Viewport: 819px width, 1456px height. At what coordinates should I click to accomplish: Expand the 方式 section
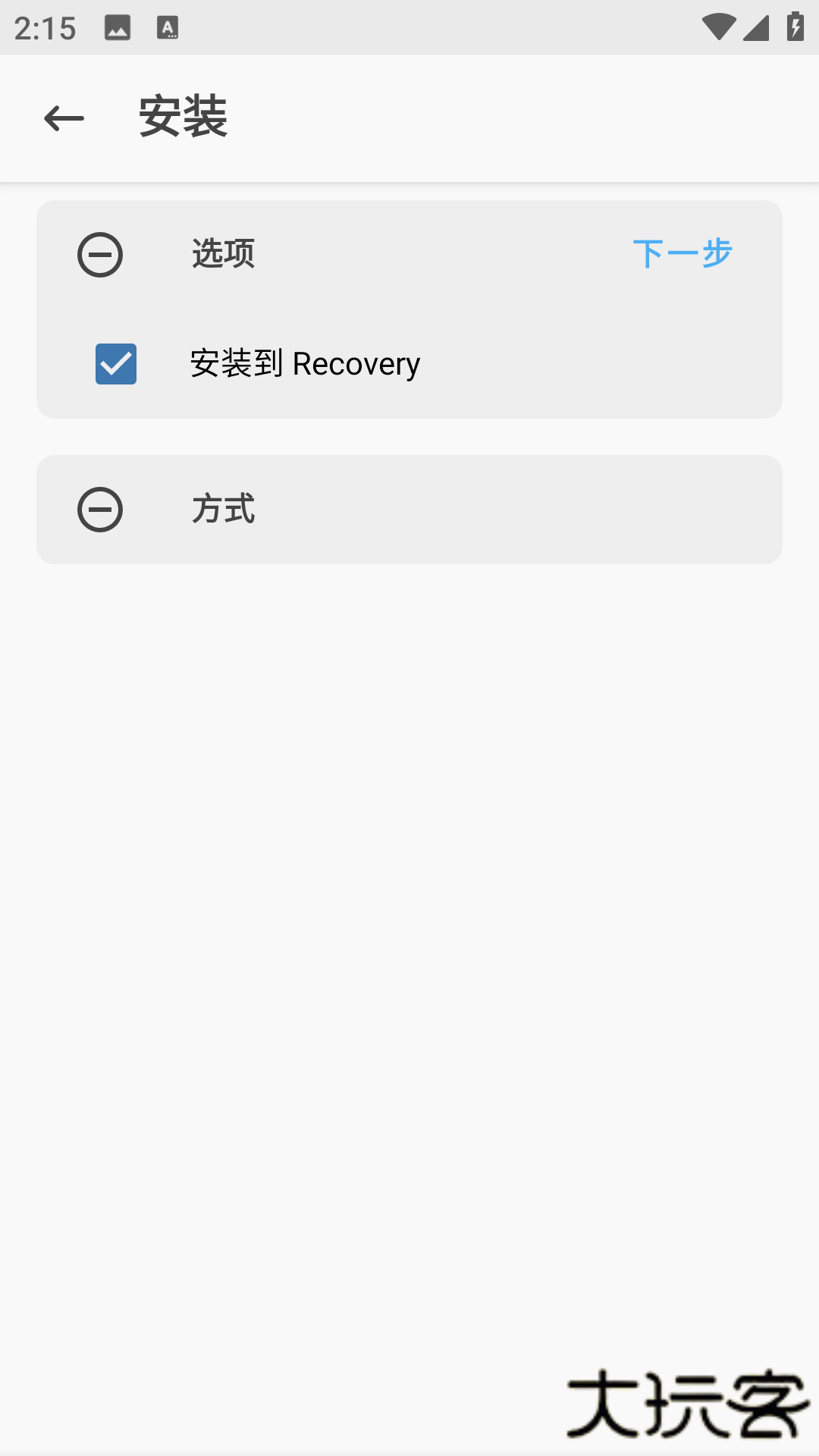(100, 510)
